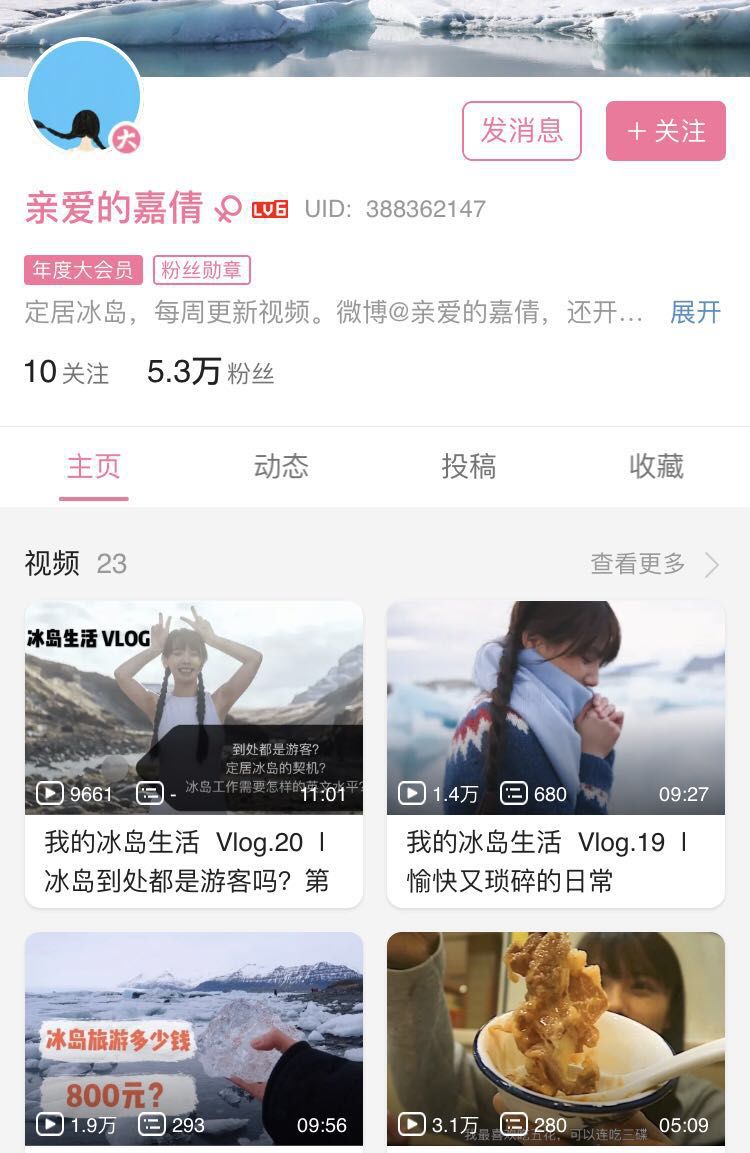Switch to the 主页 tab

93,466
